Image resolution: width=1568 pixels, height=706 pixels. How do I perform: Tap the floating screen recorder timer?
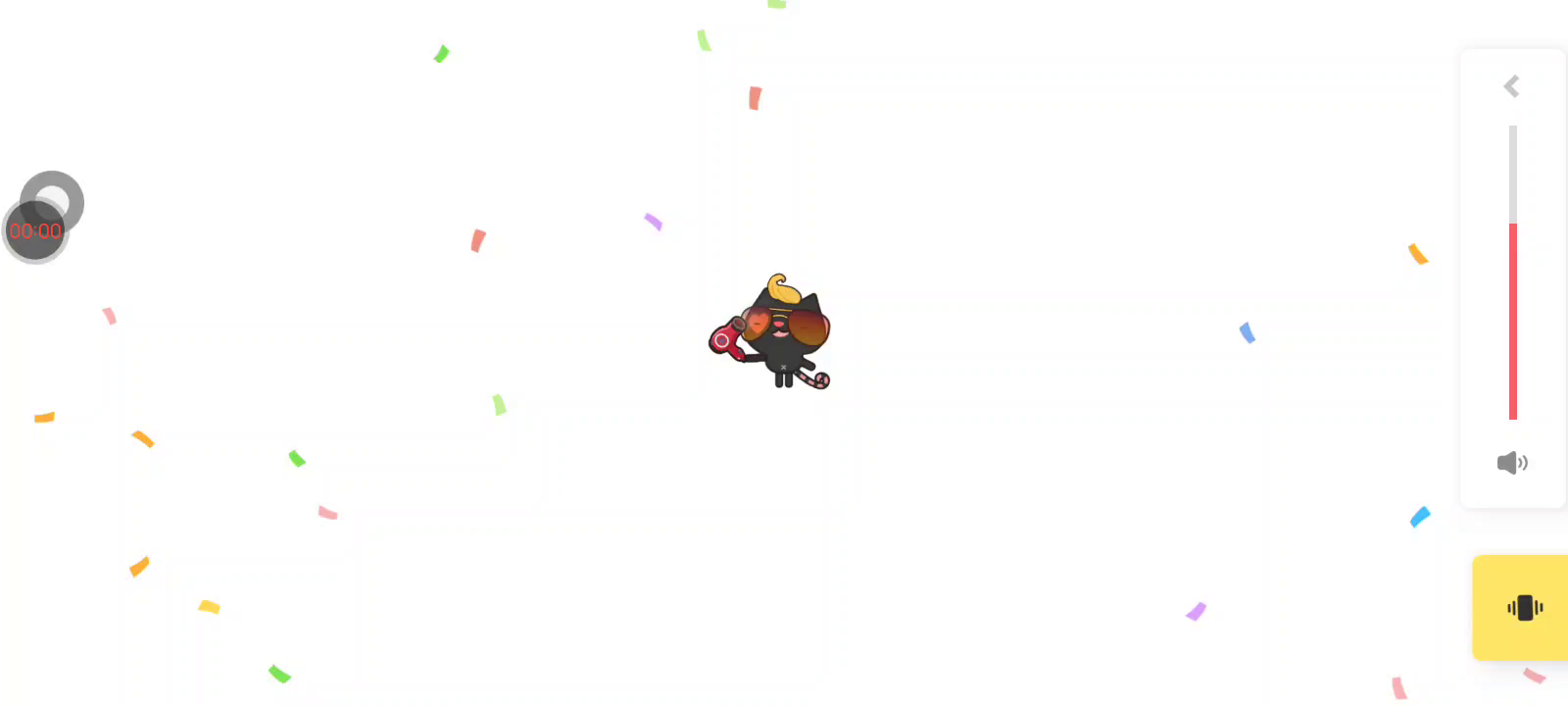click(35, 231)
